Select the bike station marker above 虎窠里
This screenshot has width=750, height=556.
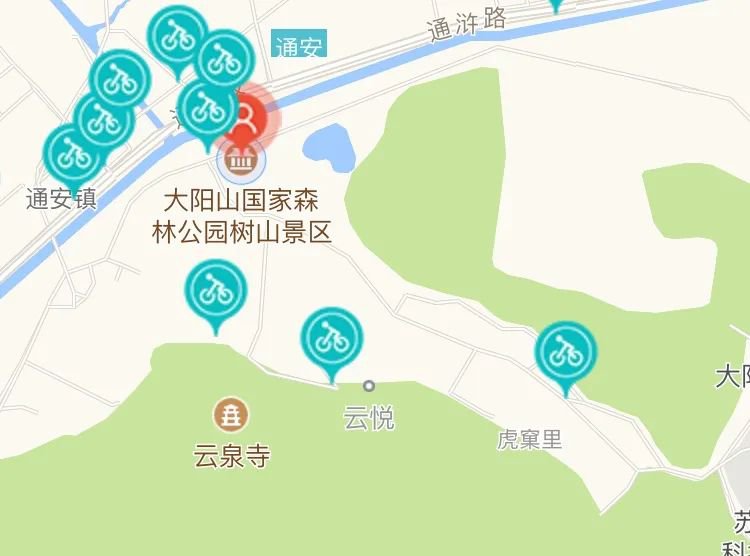tap(565, 352)
